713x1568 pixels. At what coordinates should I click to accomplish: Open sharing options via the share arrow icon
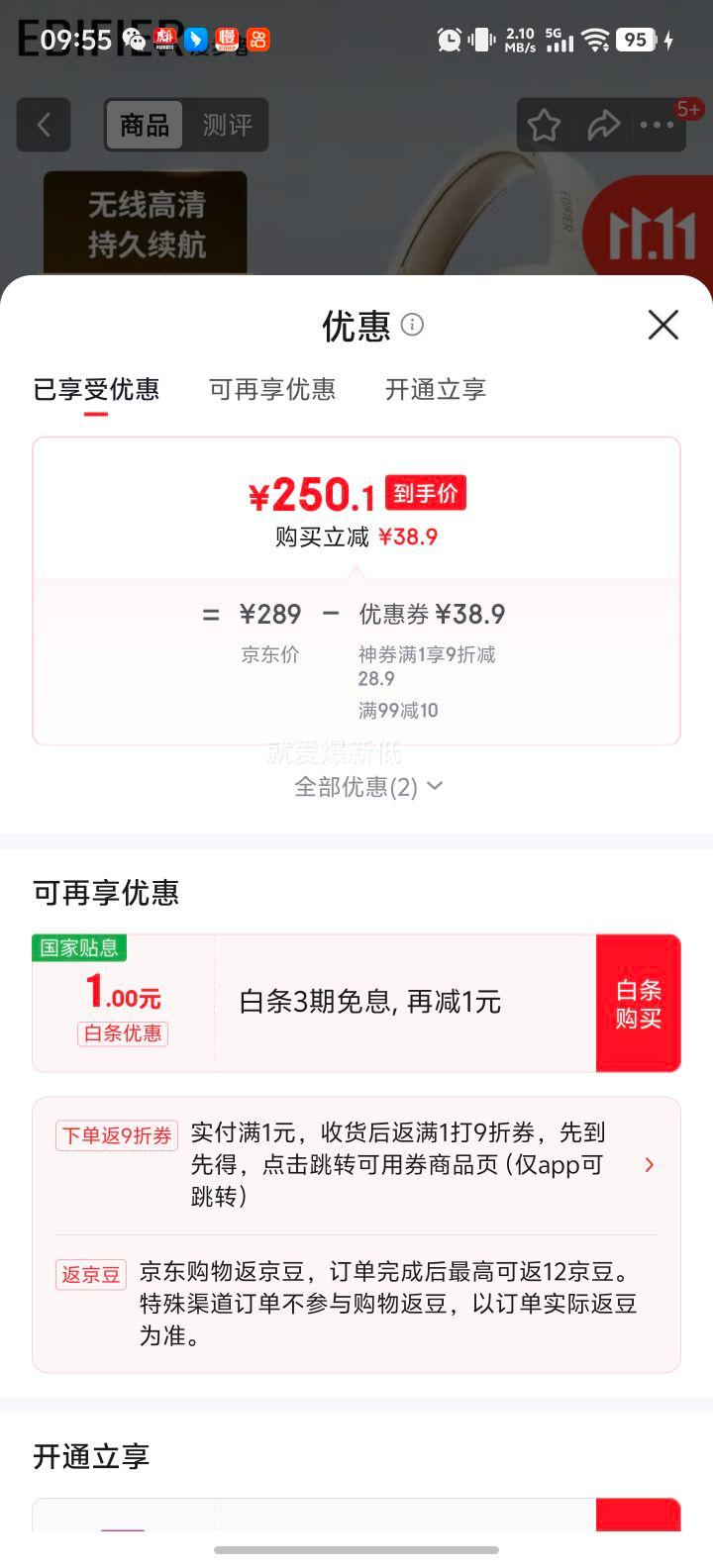click(x=603, y=125)
